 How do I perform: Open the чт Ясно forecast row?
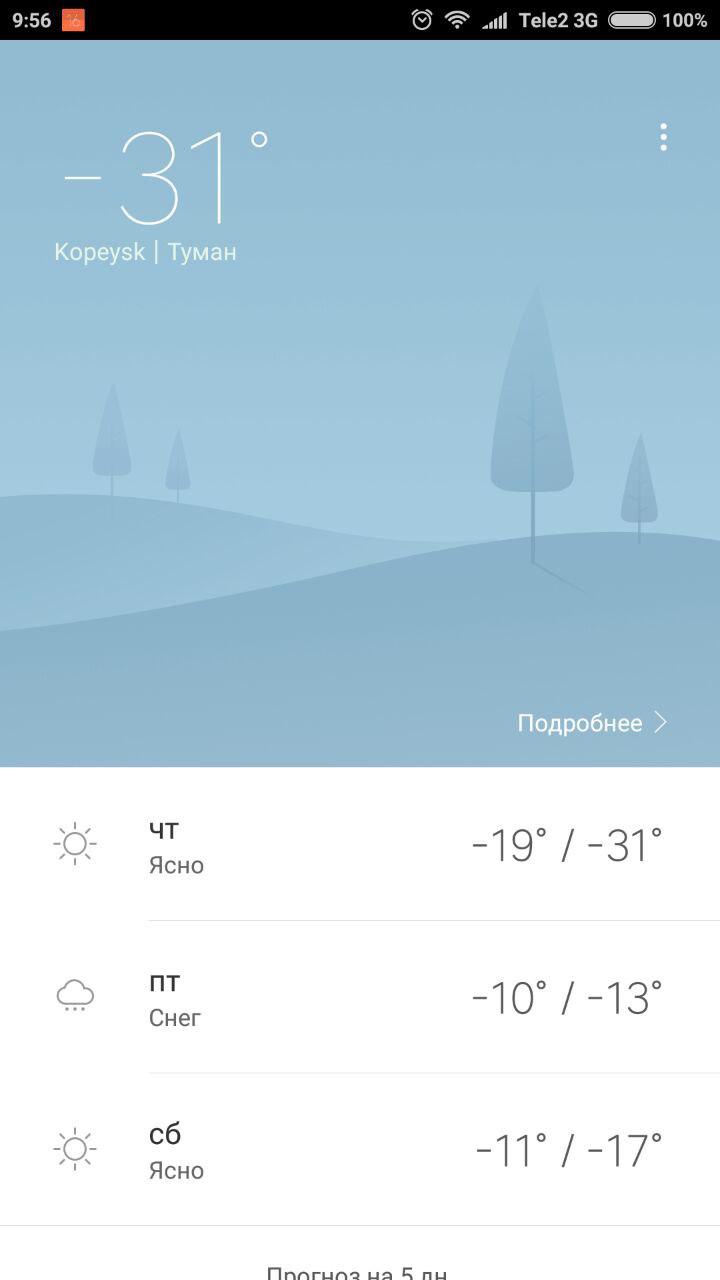[x=360, y=845]
